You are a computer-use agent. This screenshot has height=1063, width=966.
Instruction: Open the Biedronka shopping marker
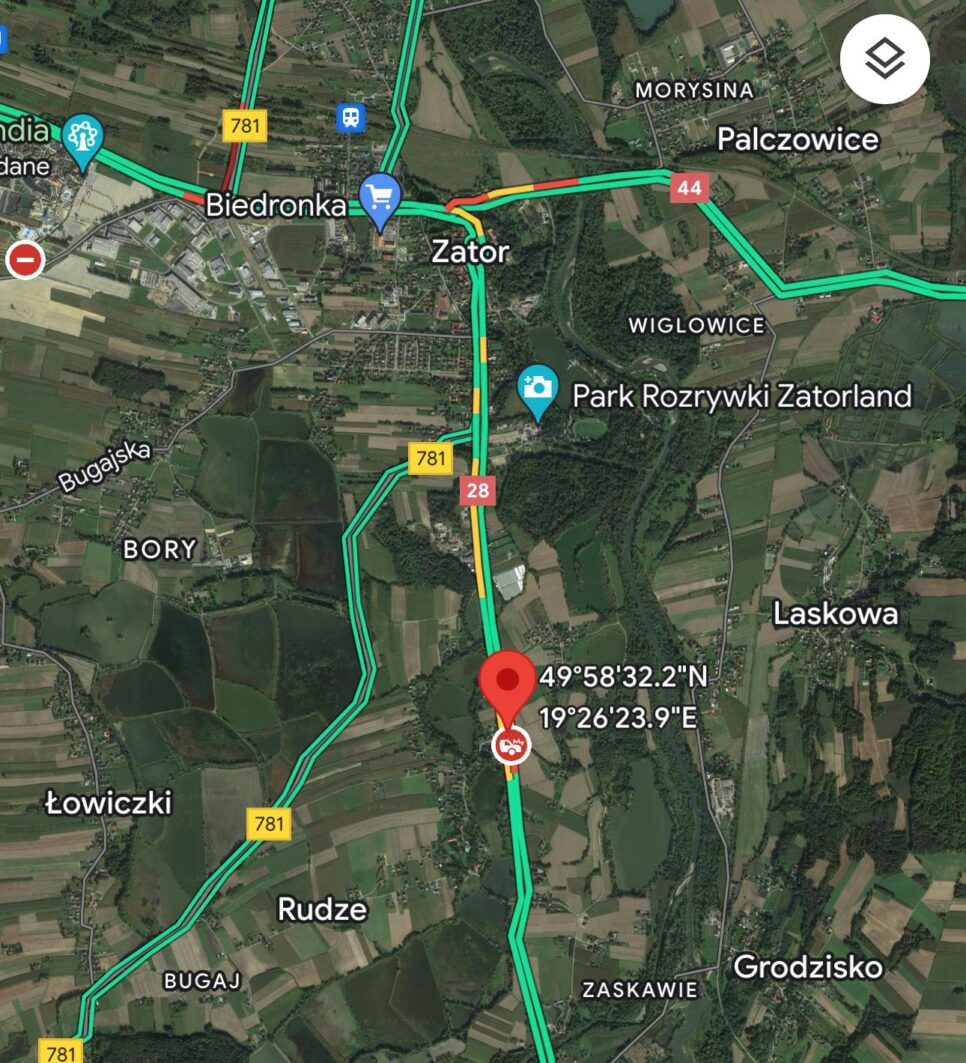click(380, 197)
